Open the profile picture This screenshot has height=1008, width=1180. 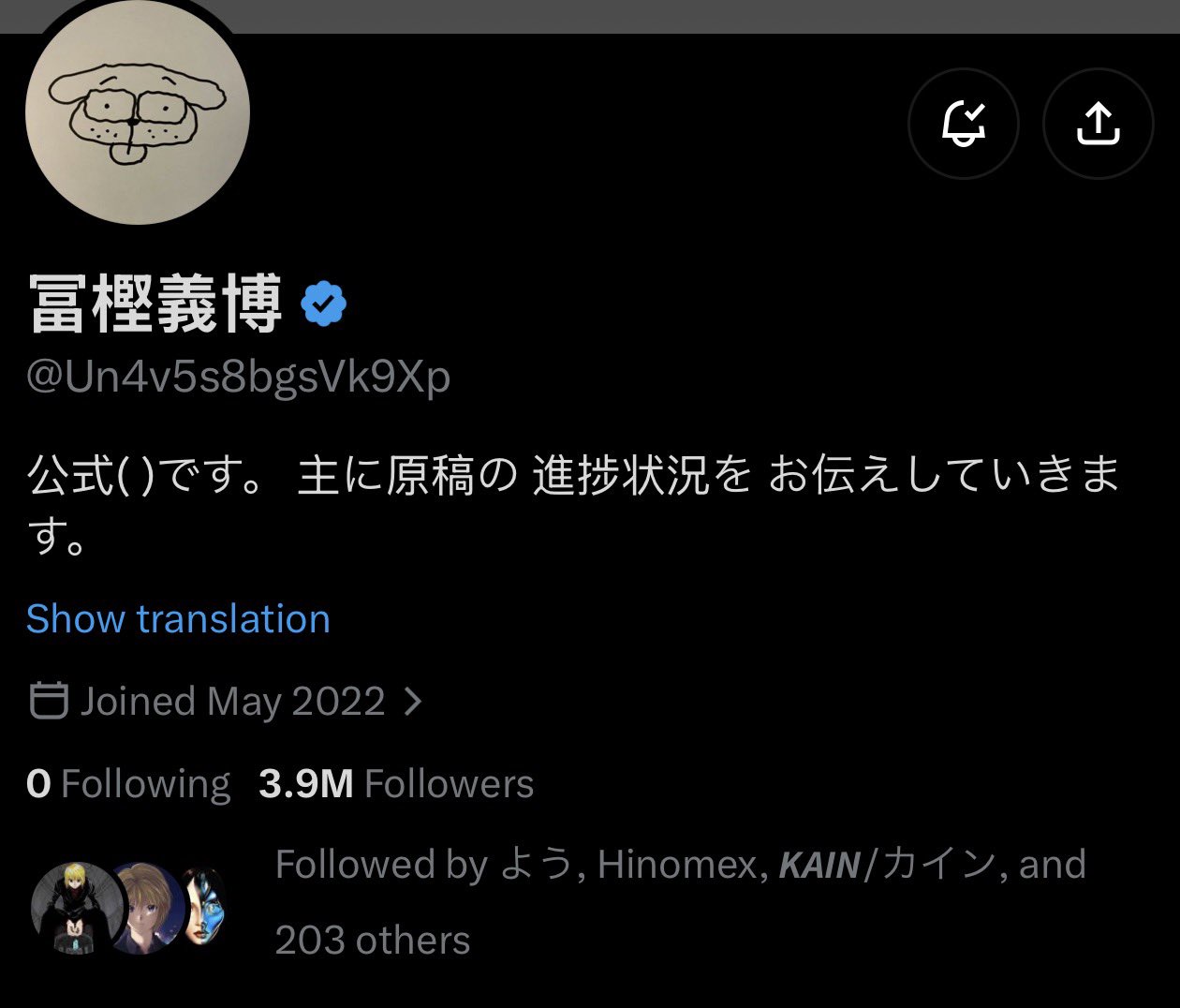point(138,112)
